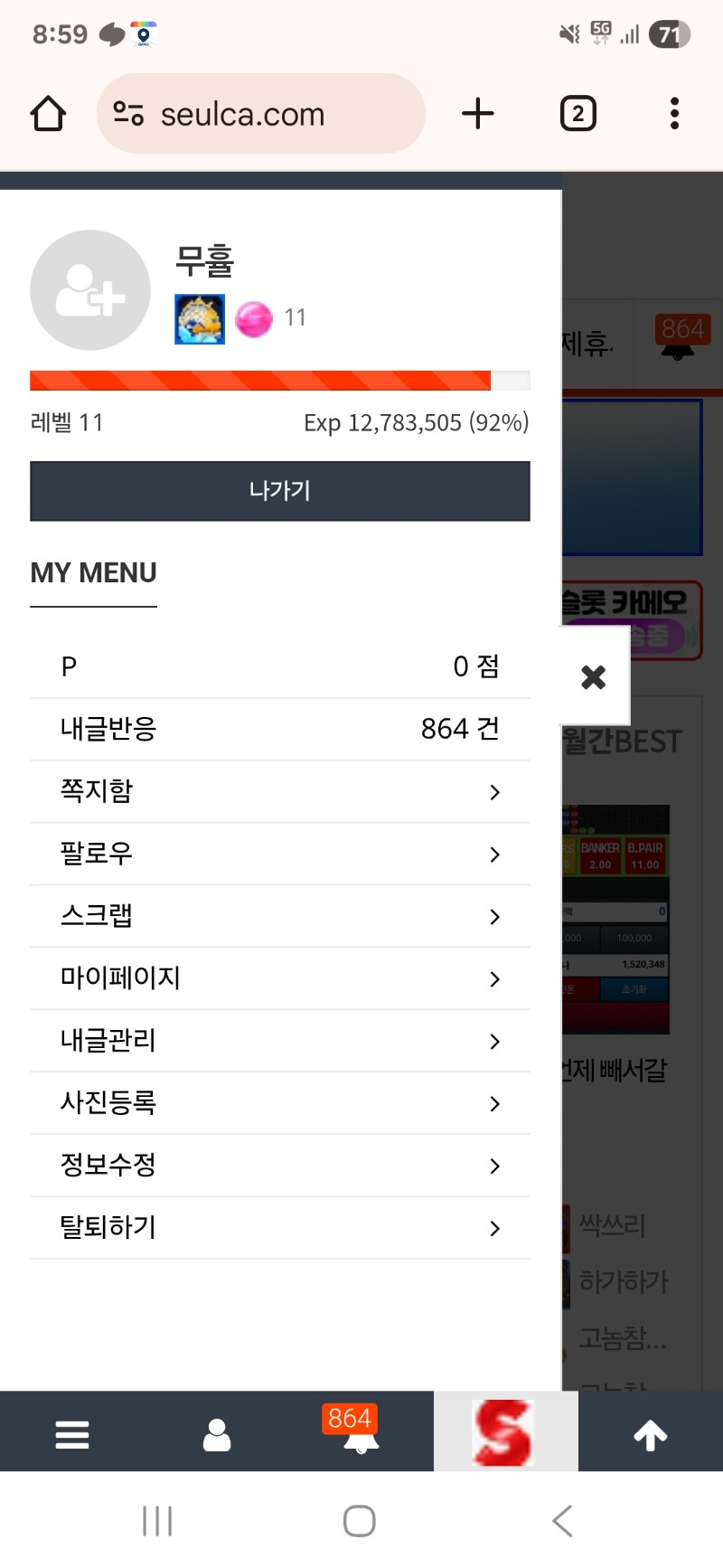Tap the red S logo home button
Screen dimensions: 723x1568
click(504, 1432)
